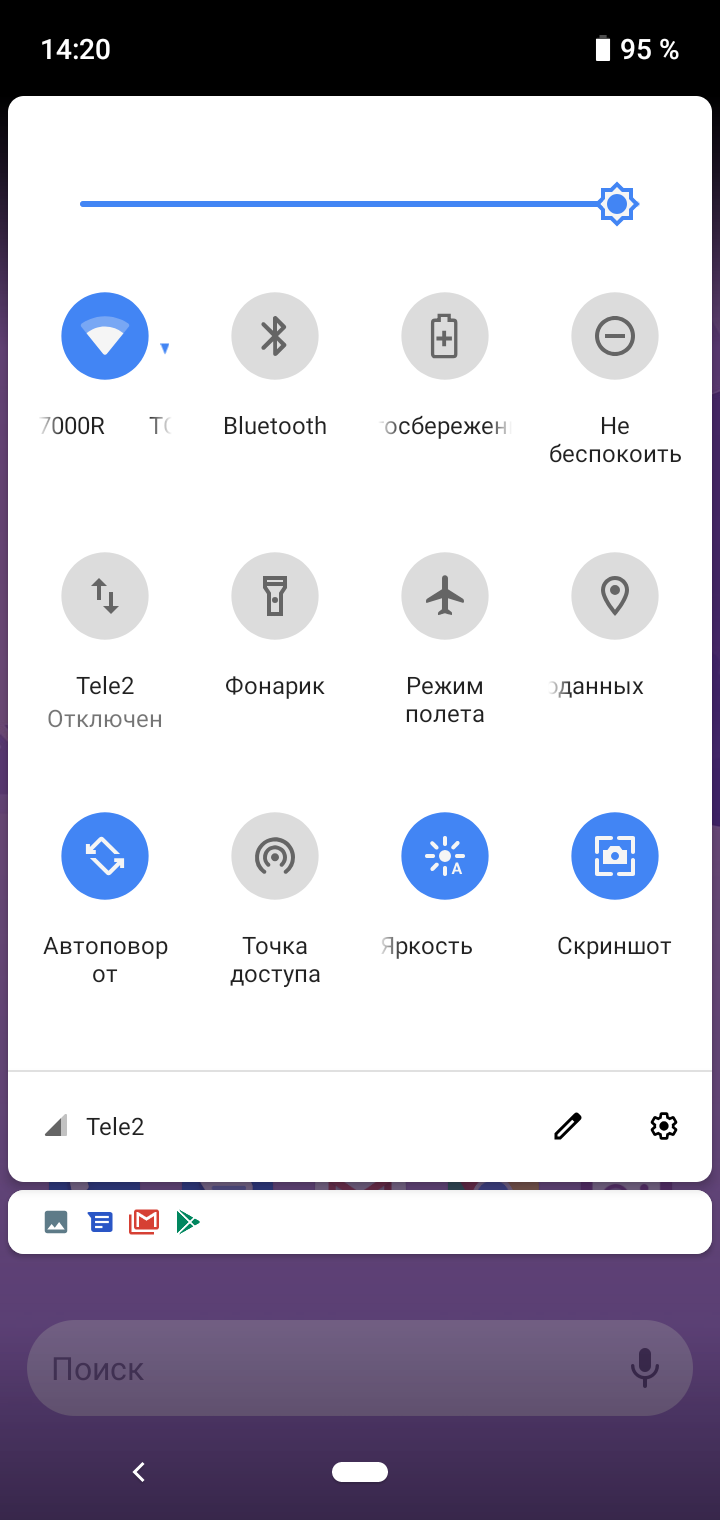Screen dimensions: 720x1520
Task: Open settings via the gear icon
Action: click(x=663, y=1127)
